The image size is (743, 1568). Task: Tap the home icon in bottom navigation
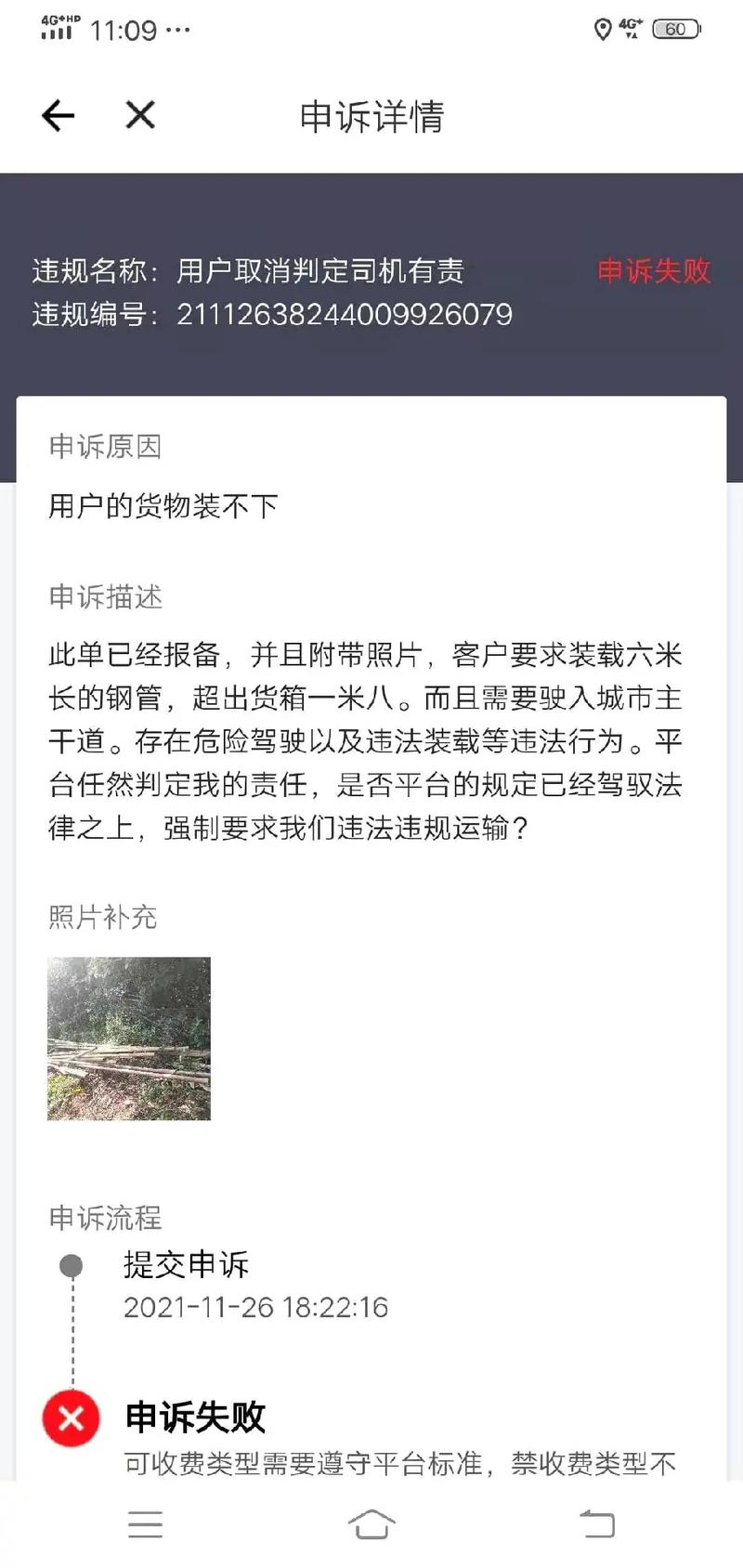click(371, 1523)
